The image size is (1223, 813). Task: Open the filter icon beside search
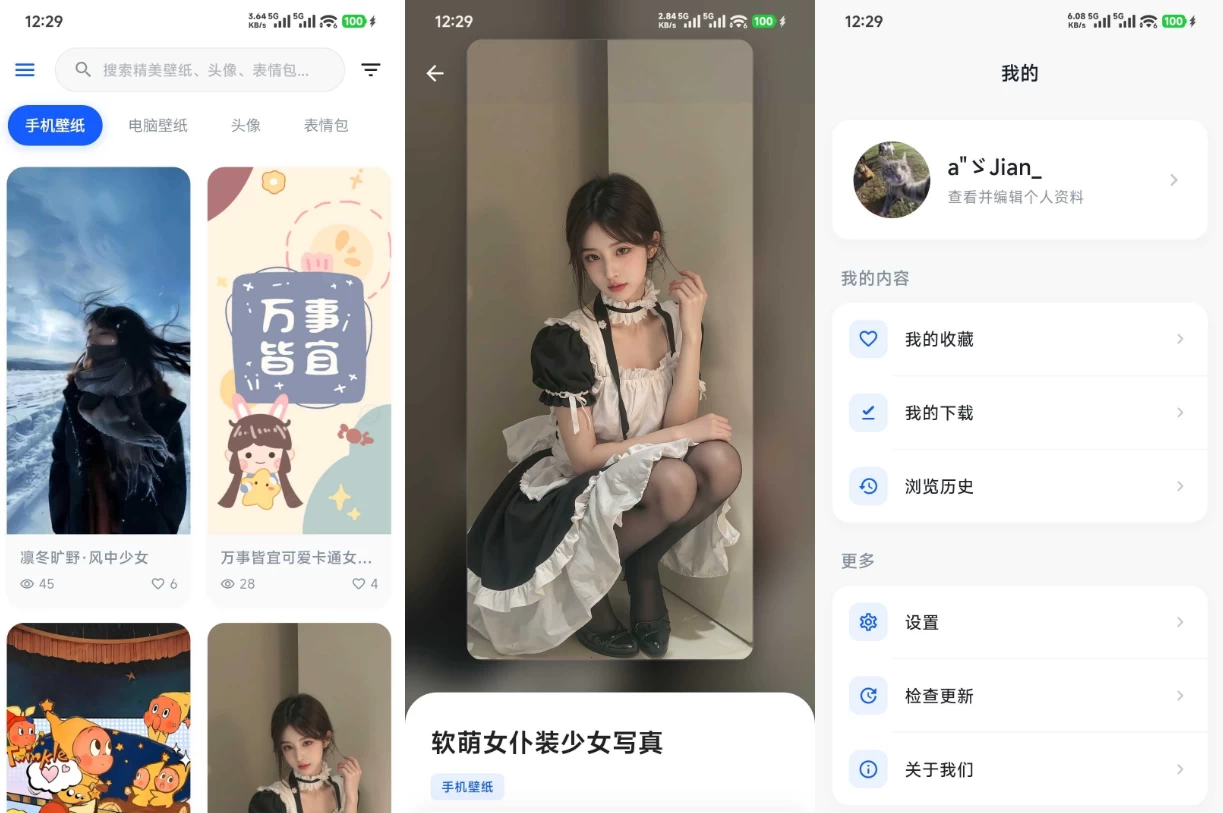371,70
